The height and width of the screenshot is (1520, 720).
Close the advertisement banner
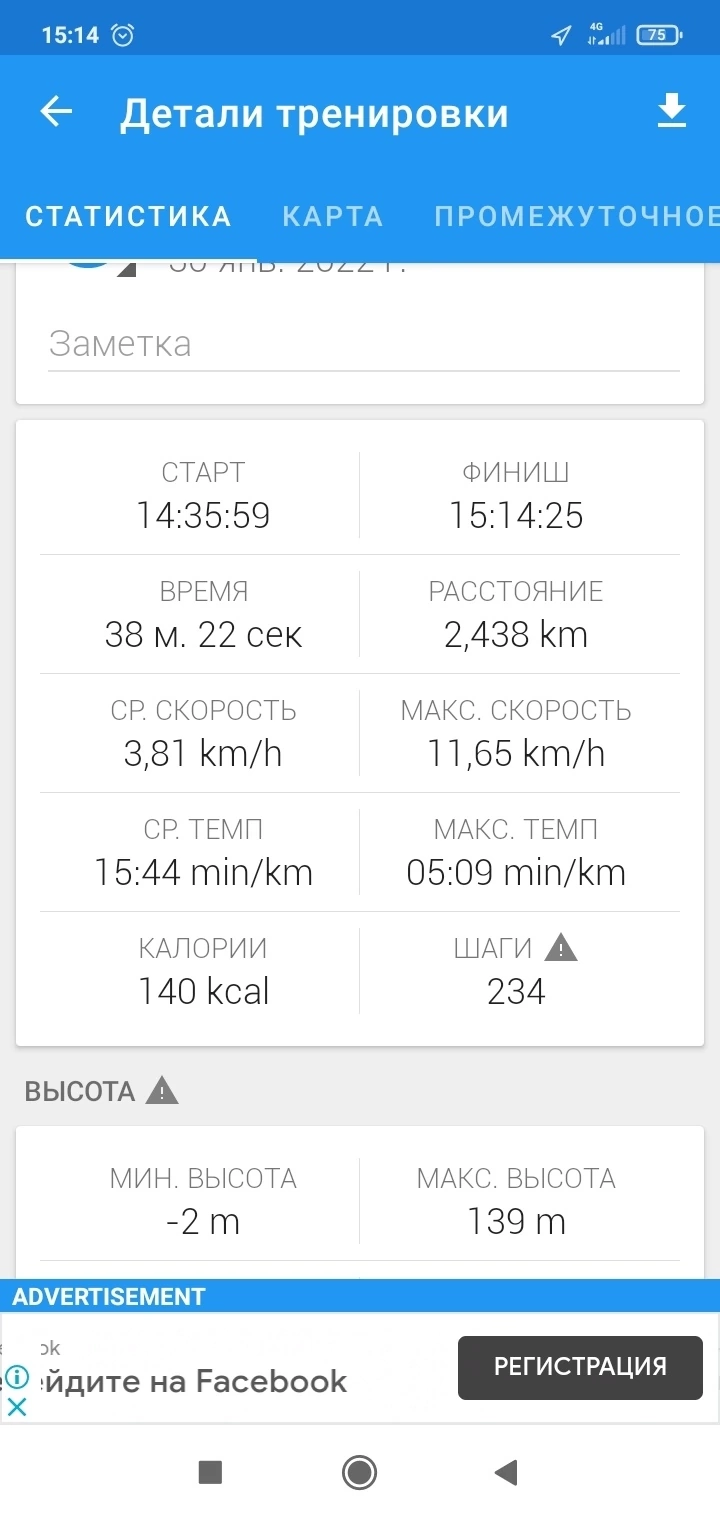click(x=17, y=1407)
